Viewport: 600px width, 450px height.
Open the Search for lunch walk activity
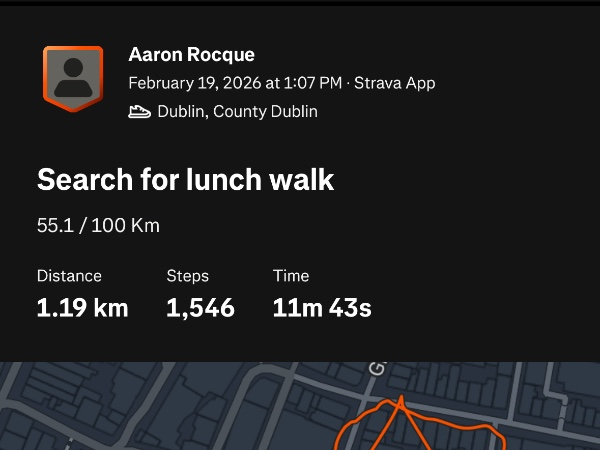click(x=185, y=180)
